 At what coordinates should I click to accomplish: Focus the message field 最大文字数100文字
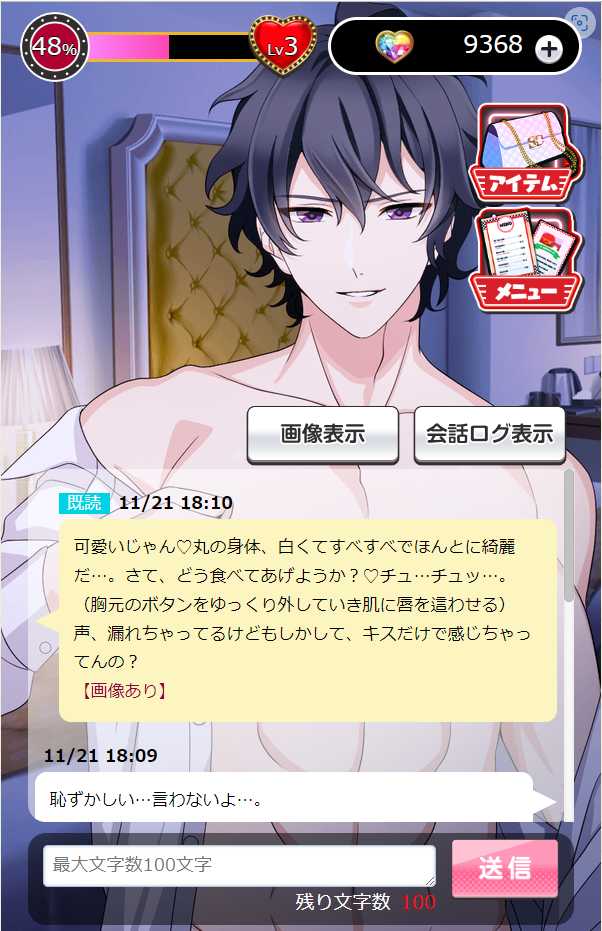(239, 865)
